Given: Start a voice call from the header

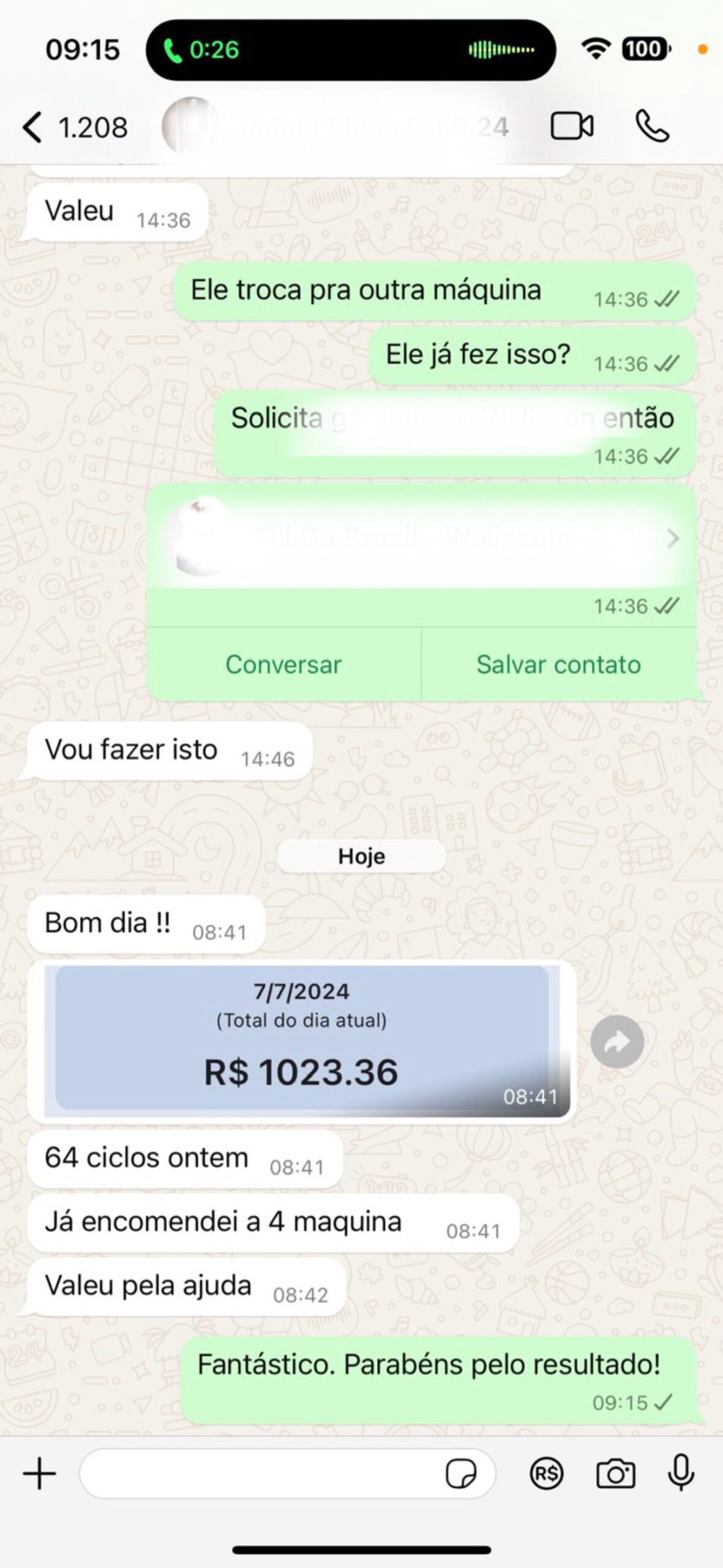Looking at the screenshot, I should tap(651, 127).
